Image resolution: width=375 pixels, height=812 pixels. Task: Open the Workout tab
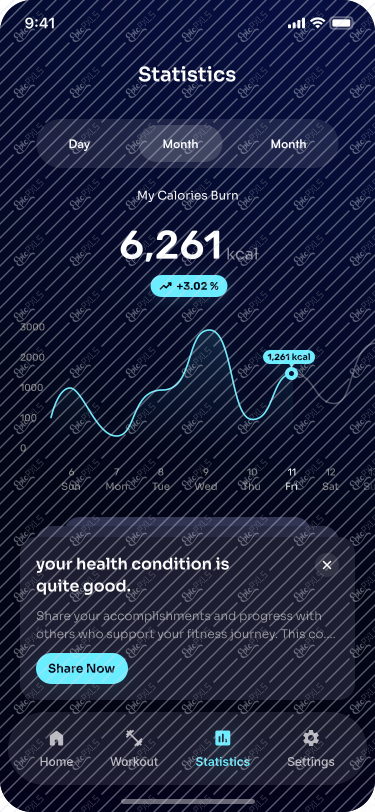coord(134,748)
